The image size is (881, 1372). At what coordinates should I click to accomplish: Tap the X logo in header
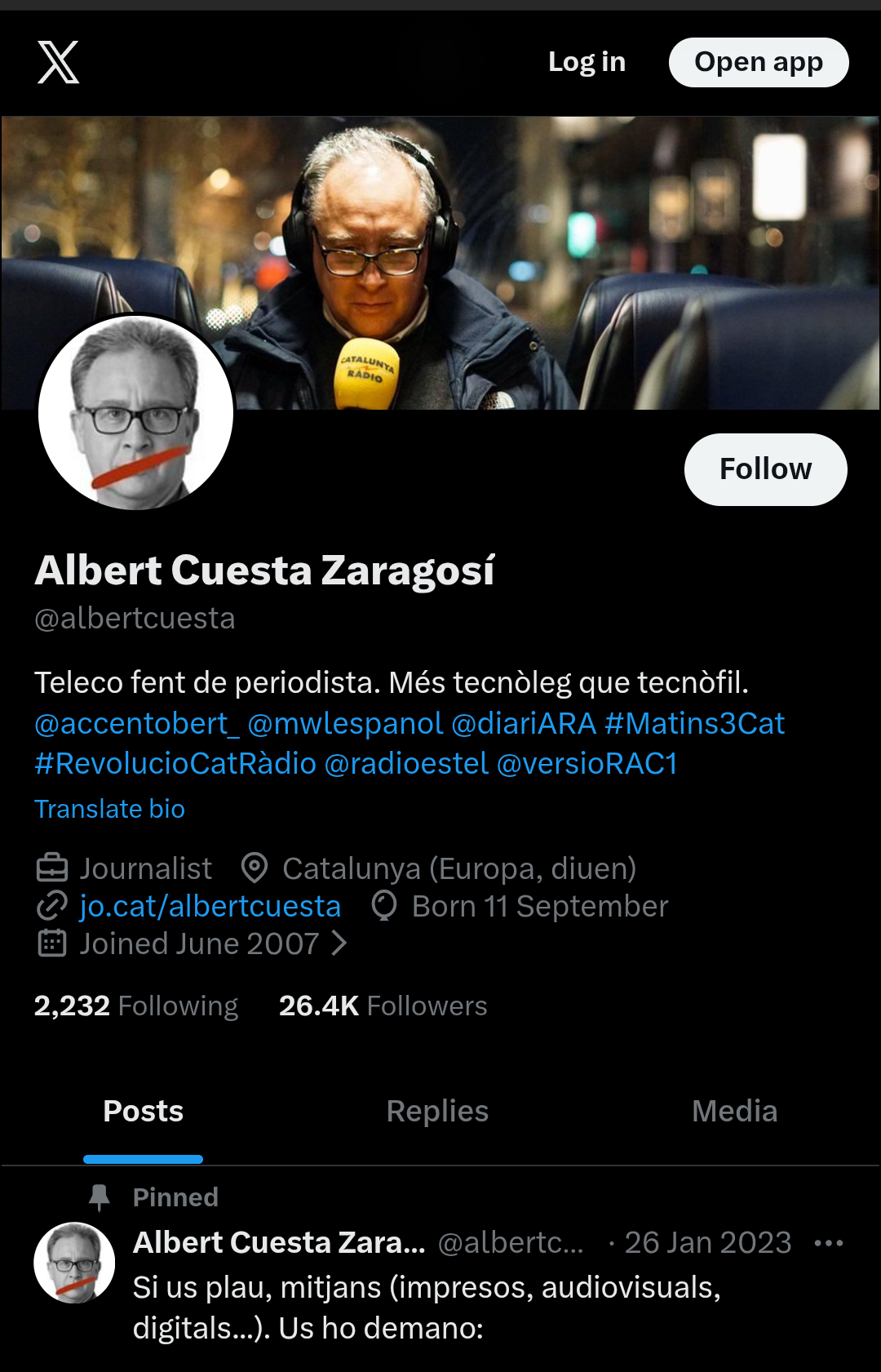pyautogui.click(x=59, y=62)
